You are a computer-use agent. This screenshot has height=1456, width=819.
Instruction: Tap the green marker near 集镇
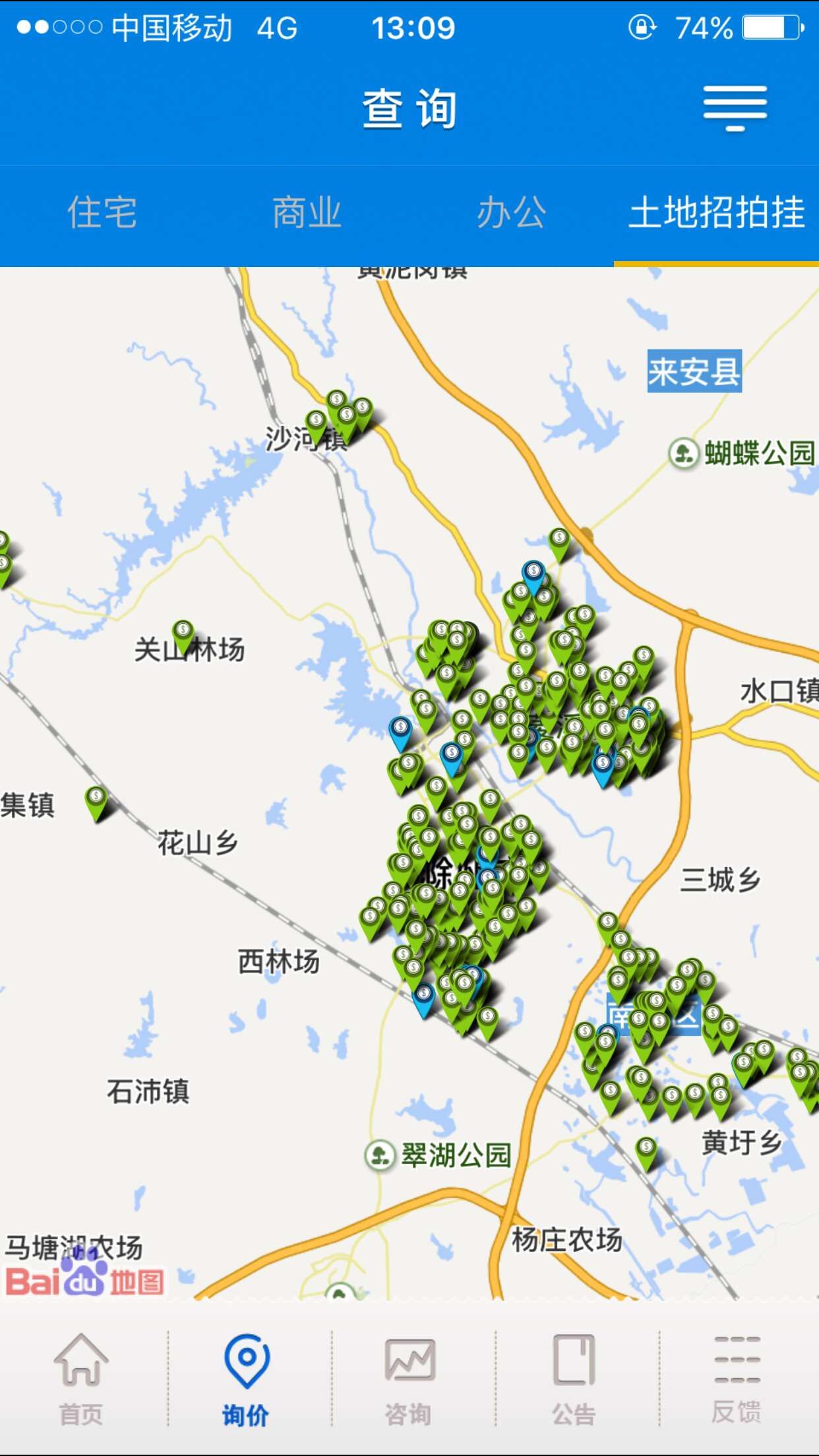click(x=96, y=801)
